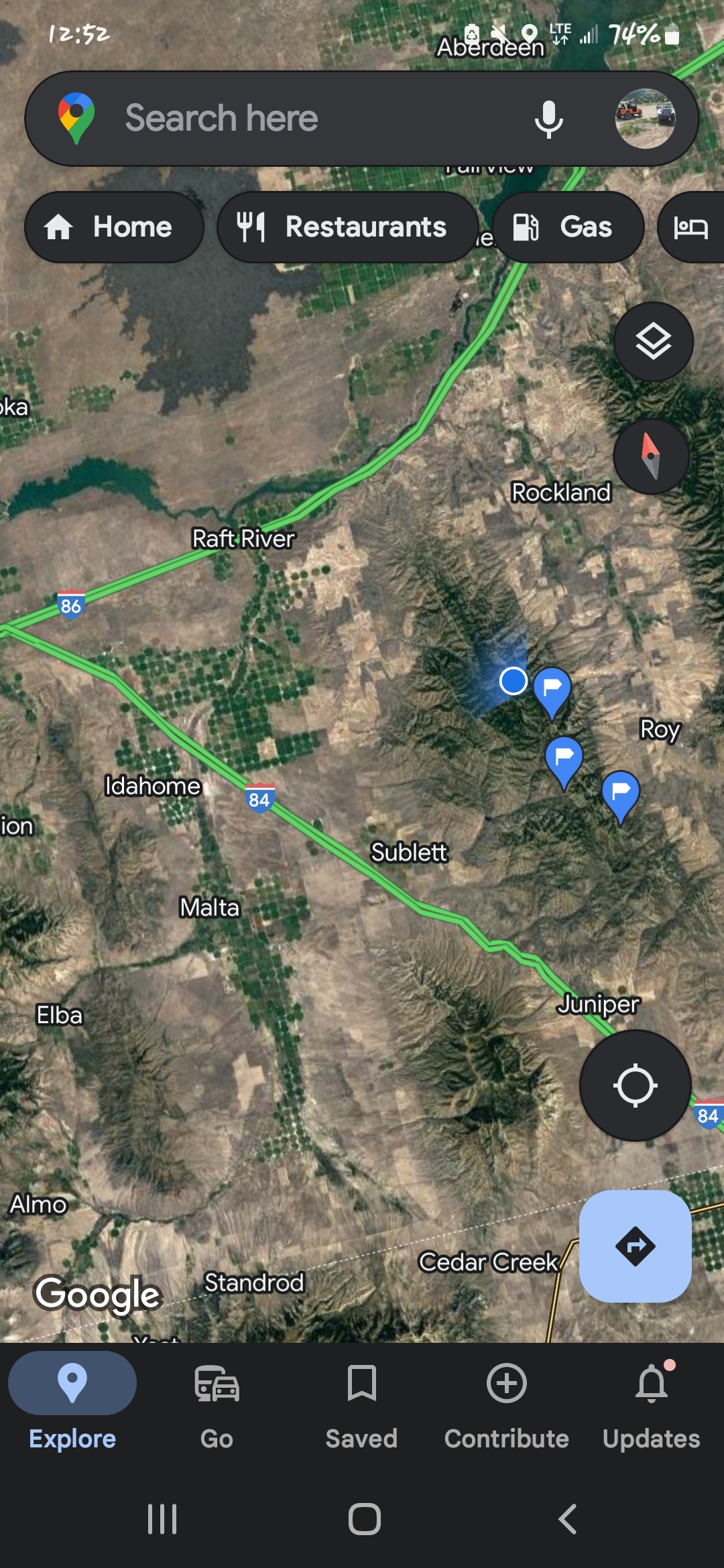The width and height of the screenshot is (724, 1568).
Task: Open the Saved tab
Action: [361, 1400]
